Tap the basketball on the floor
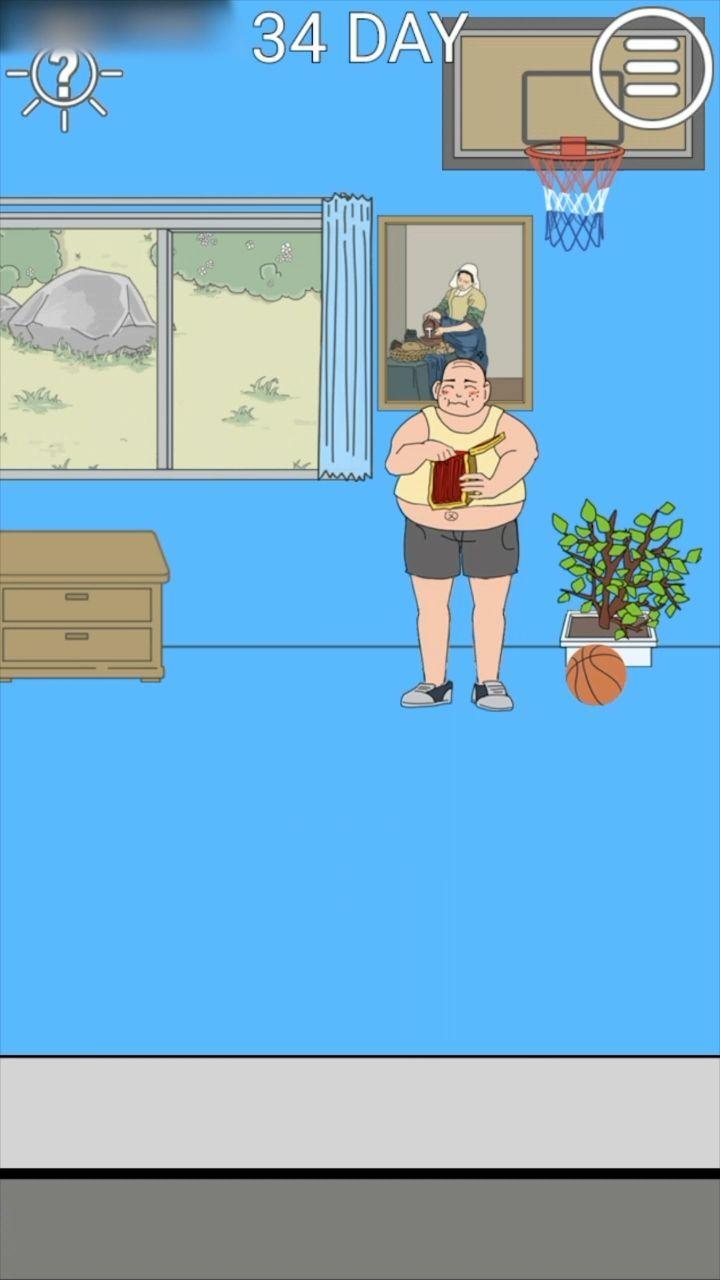 pyautogui.click(x=596, y=675)
